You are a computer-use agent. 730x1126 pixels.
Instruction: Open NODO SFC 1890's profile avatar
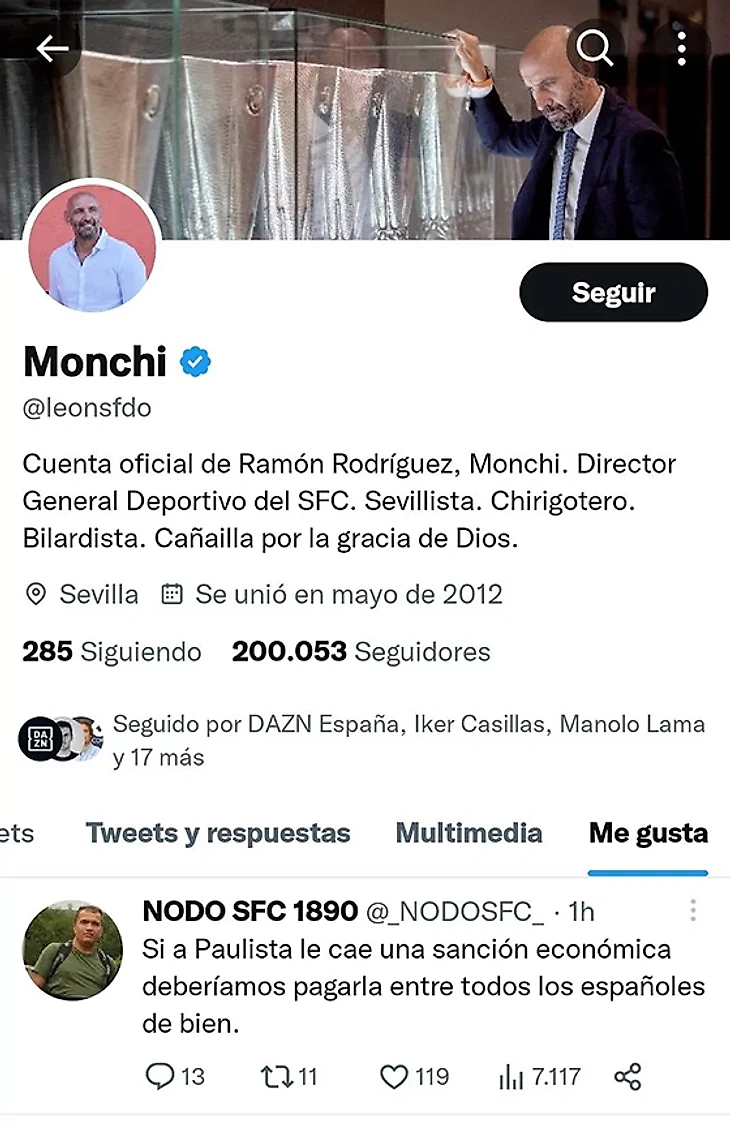point(72,949)
